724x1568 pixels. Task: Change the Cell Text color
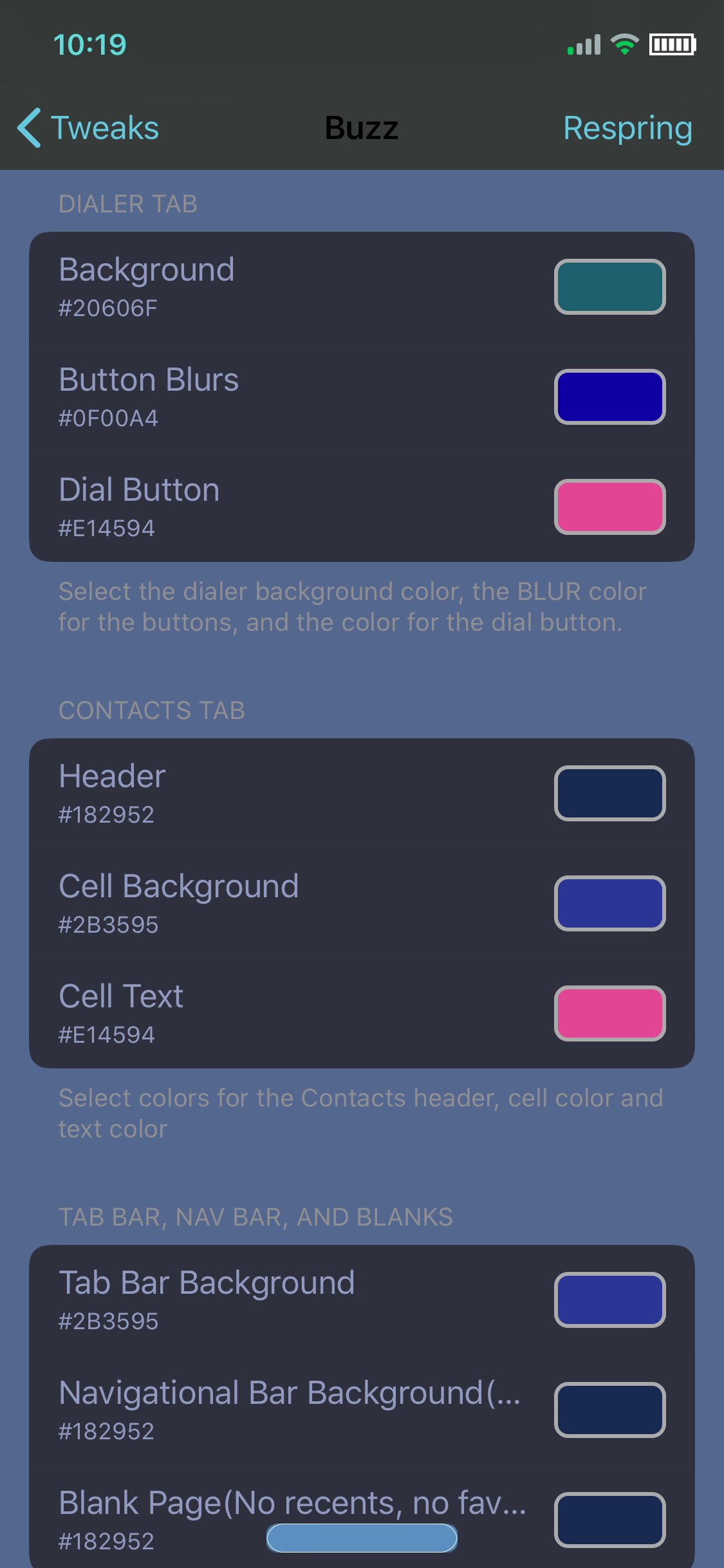pos(362,1014)
